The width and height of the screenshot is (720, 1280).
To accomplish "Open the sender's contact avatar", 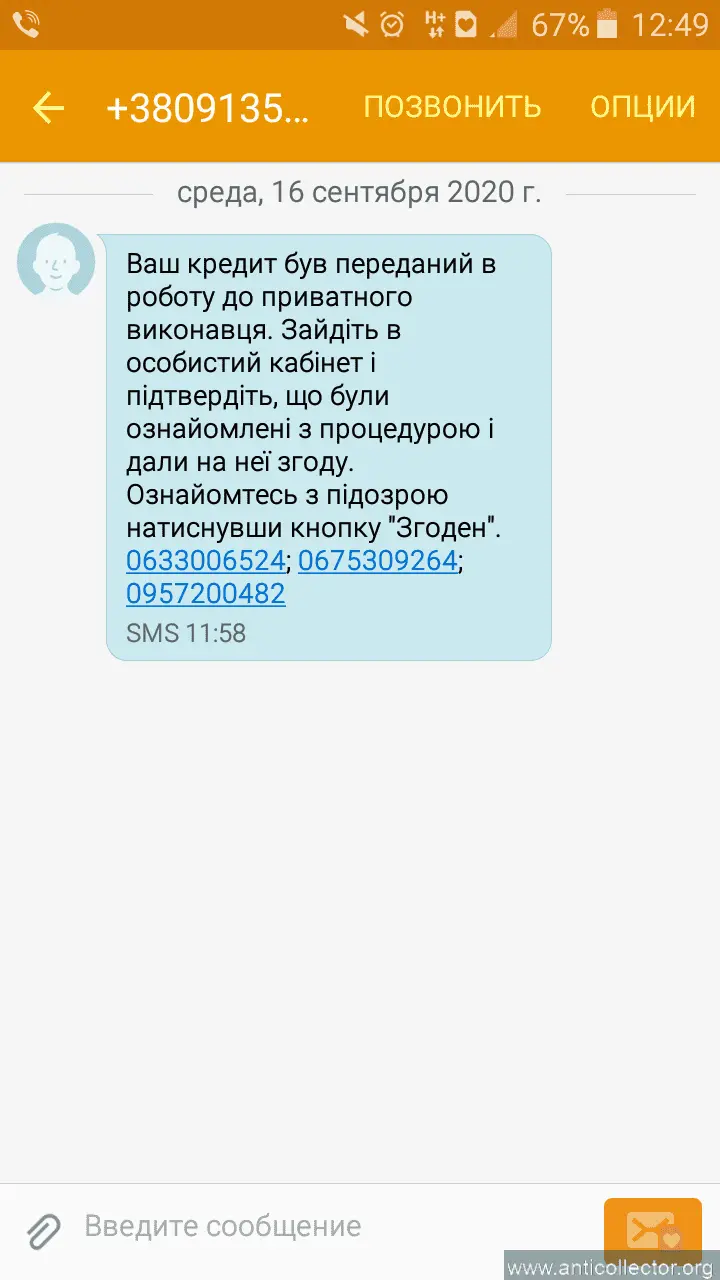I will 56,261.
